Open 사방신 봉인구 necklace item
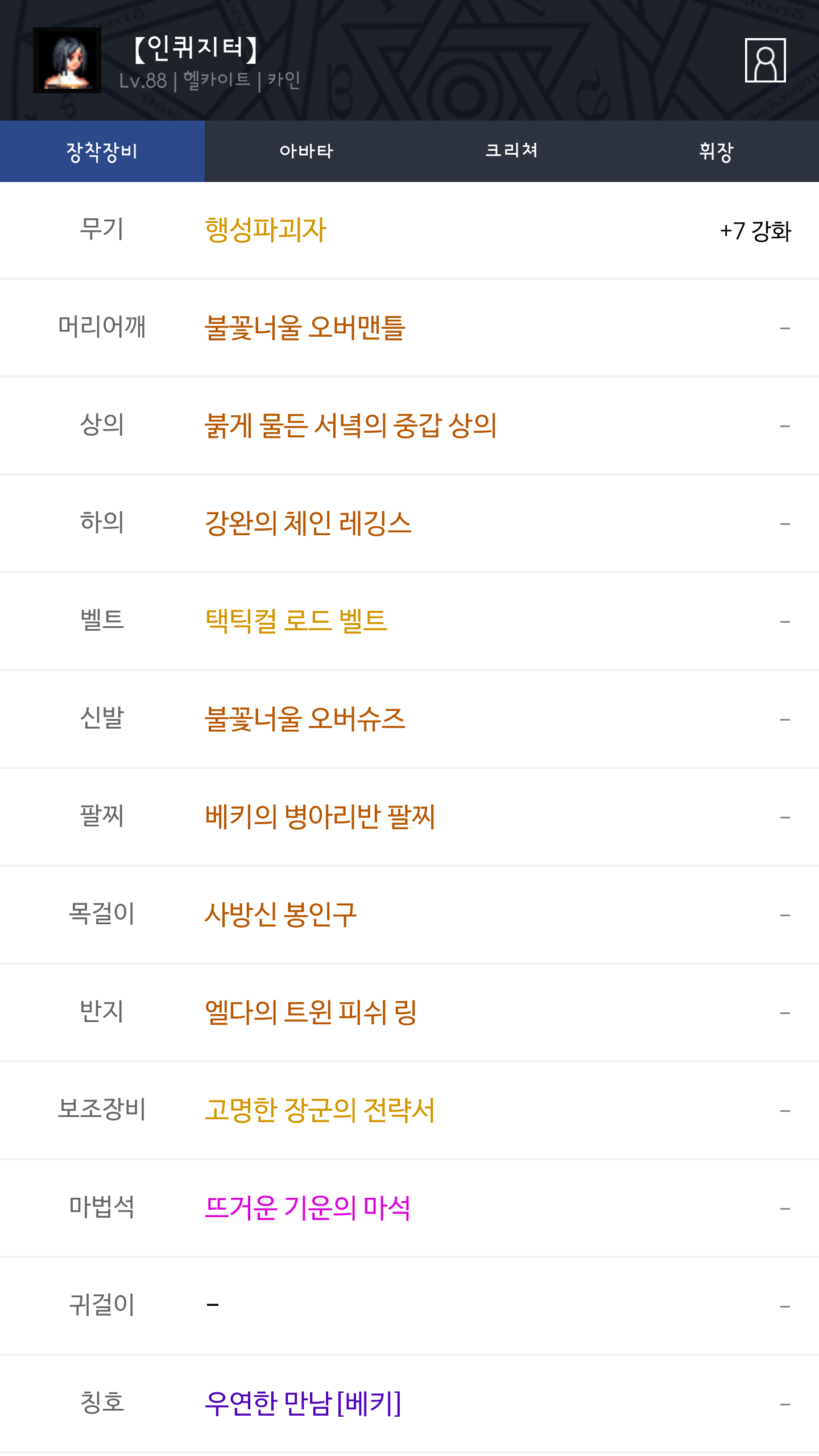The width and height of the screenshot is (819, 1456). coord(281,915)
